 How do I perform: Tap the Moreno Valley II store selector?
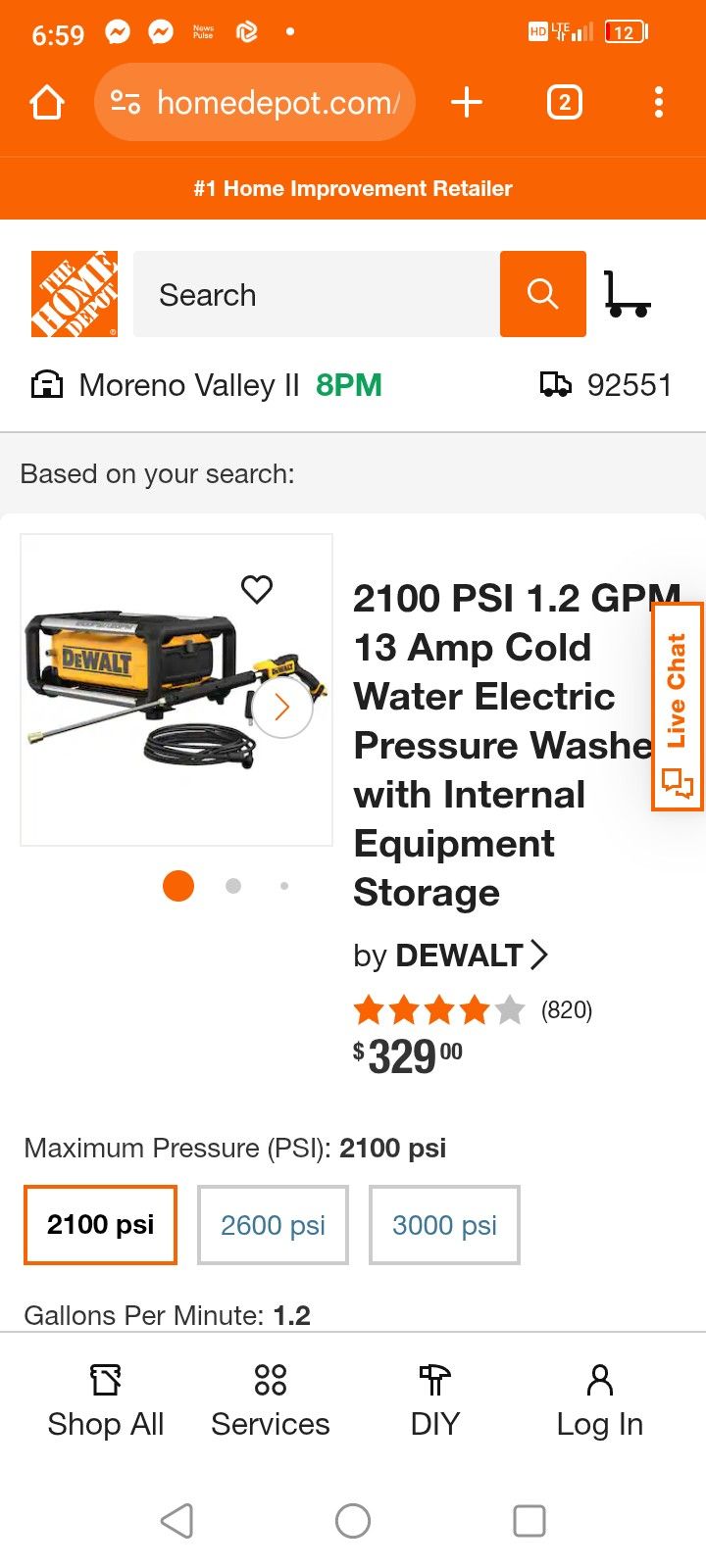[x=189, y=384]
